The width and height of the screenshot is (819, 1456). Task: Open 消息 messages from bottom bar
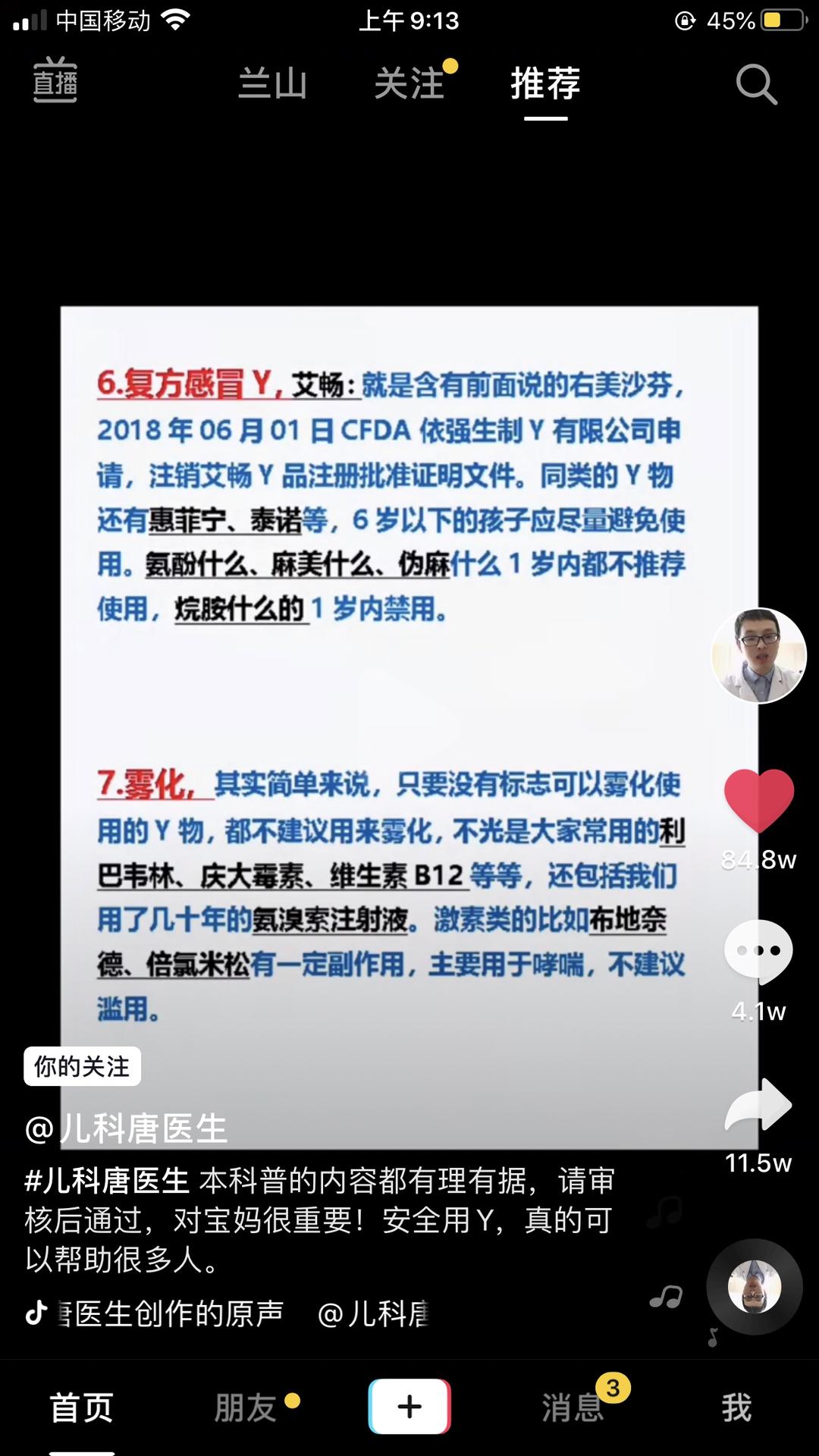click(573, 1407)
